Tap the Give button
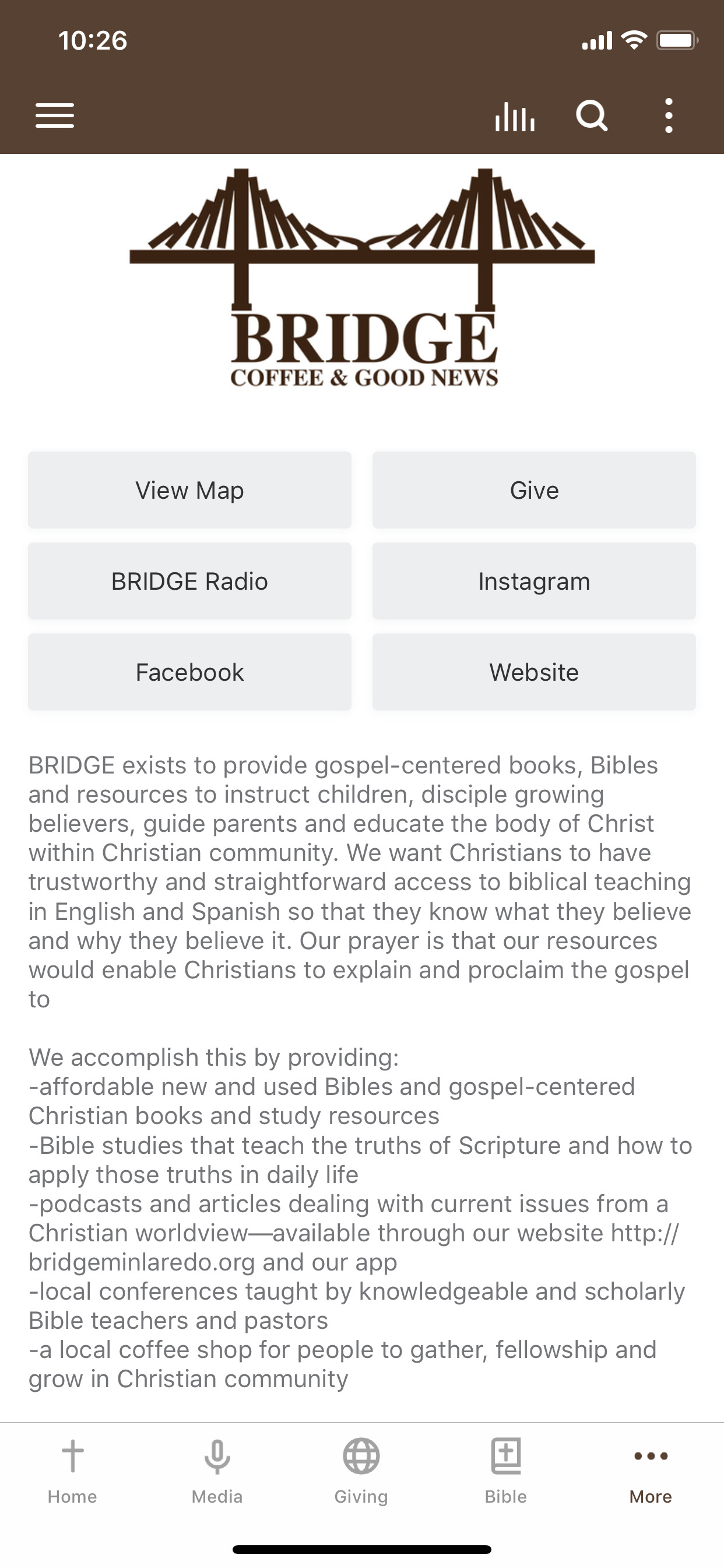 pyautogui.click(x=534, y=490)
